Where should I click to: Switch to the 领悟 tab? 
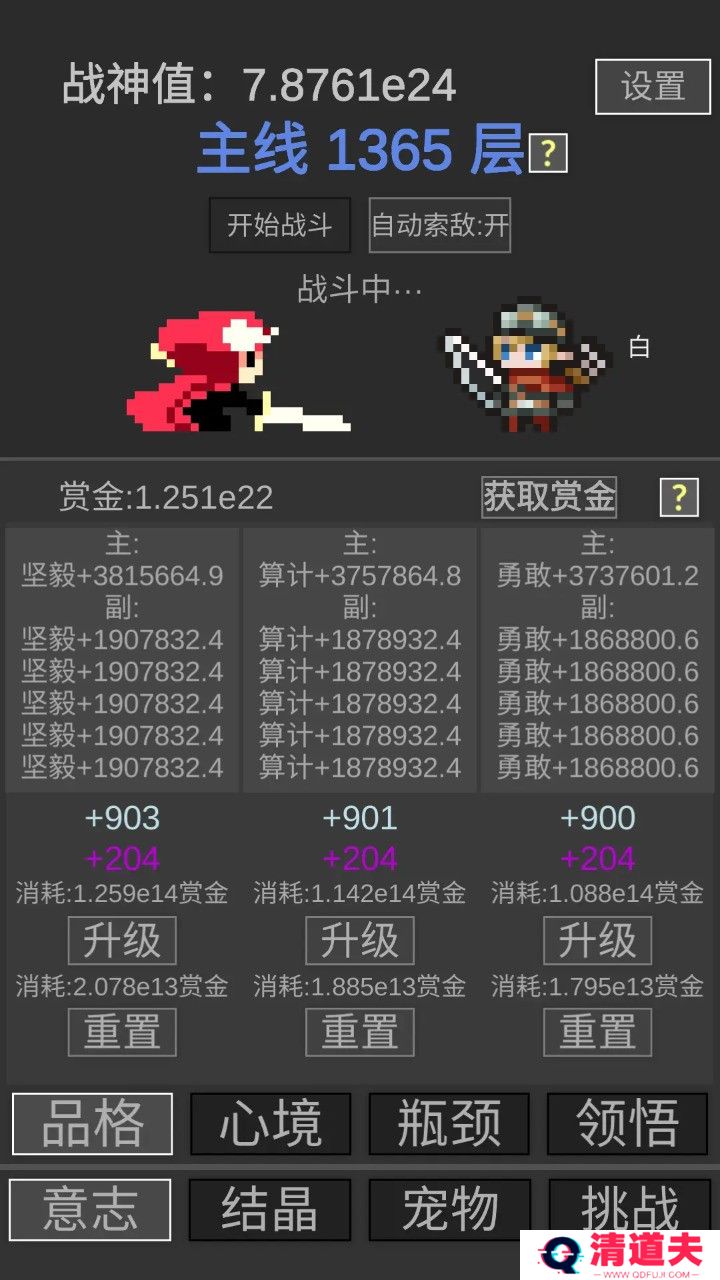(x=627, y=1124)
